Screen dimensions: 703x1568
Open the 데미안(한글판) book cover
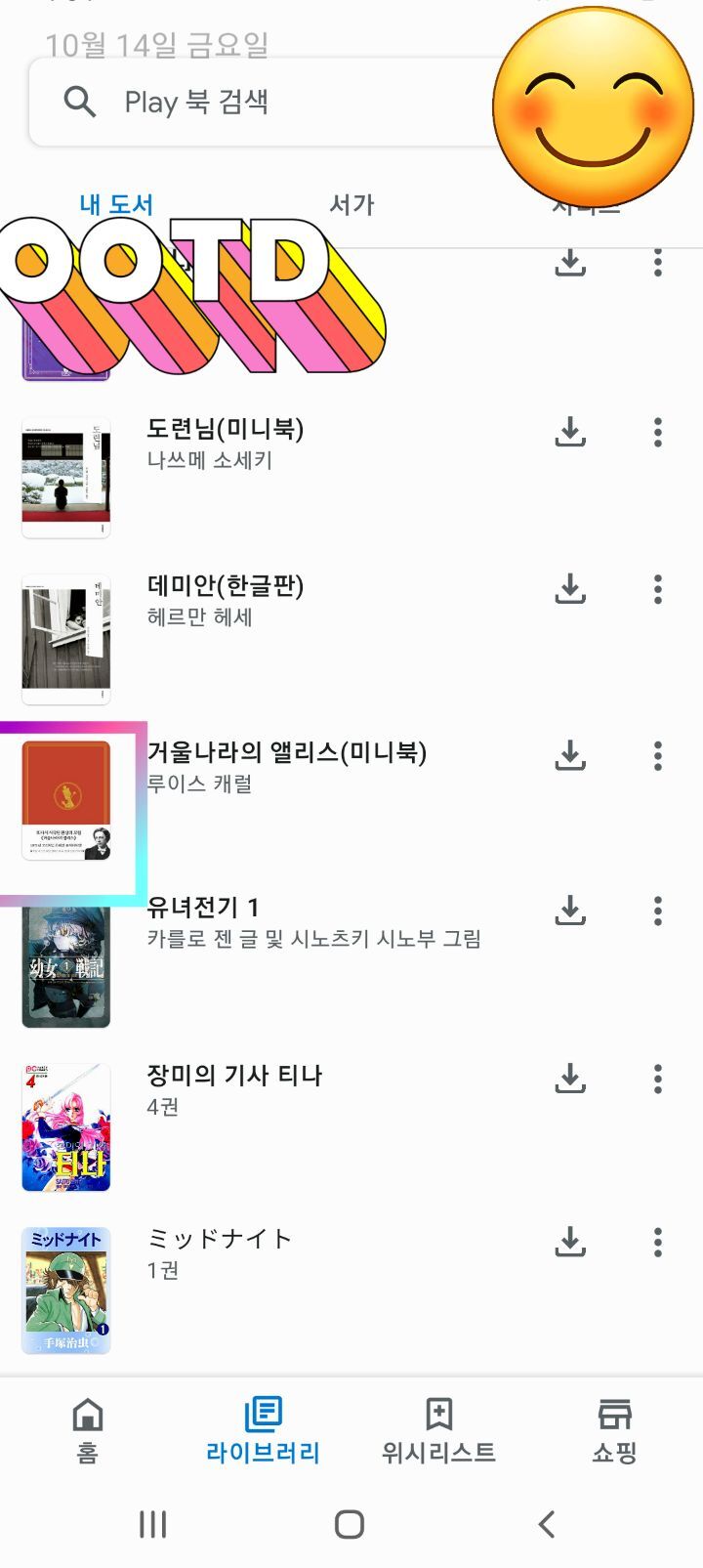pyautogui.click(x=66, y=638)
